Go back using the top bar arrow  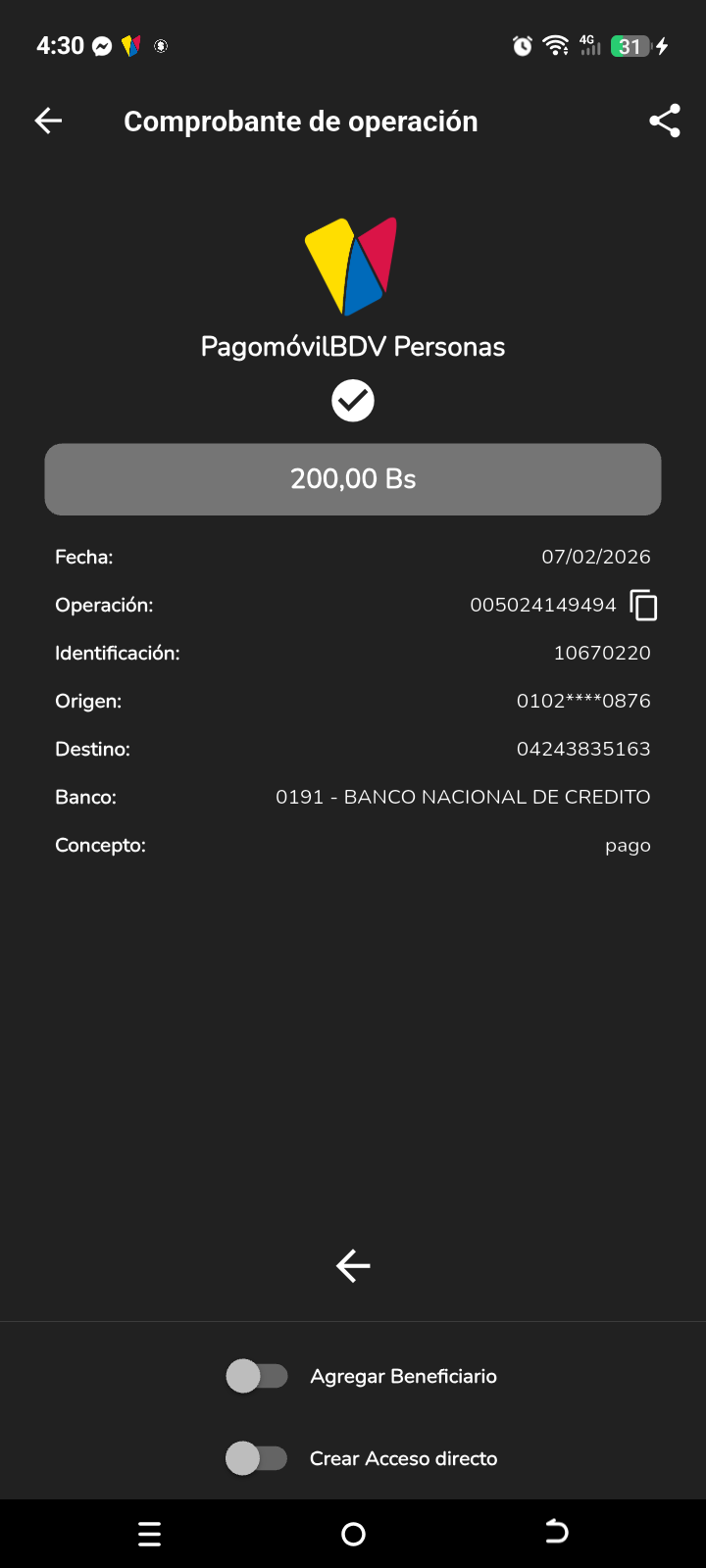(48, 121)
